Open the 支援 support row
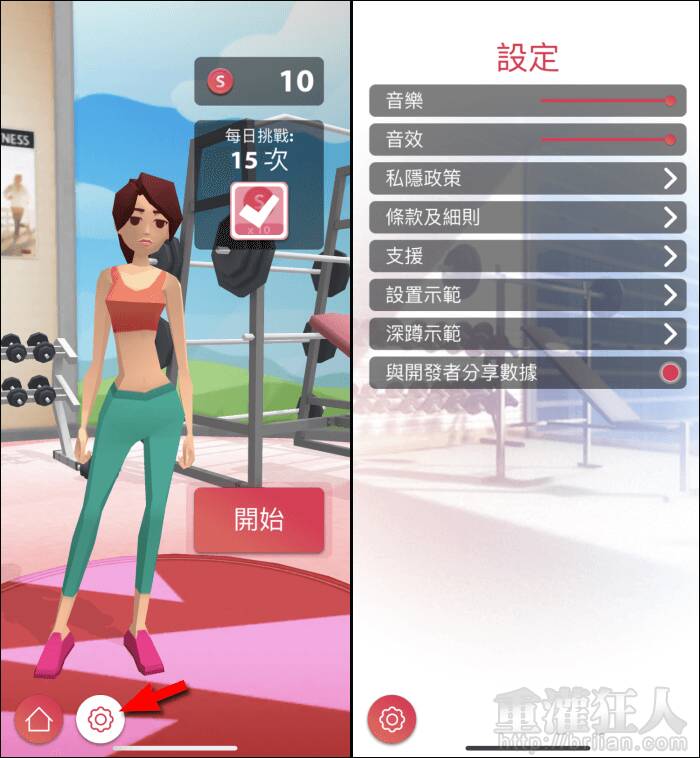 527,256
